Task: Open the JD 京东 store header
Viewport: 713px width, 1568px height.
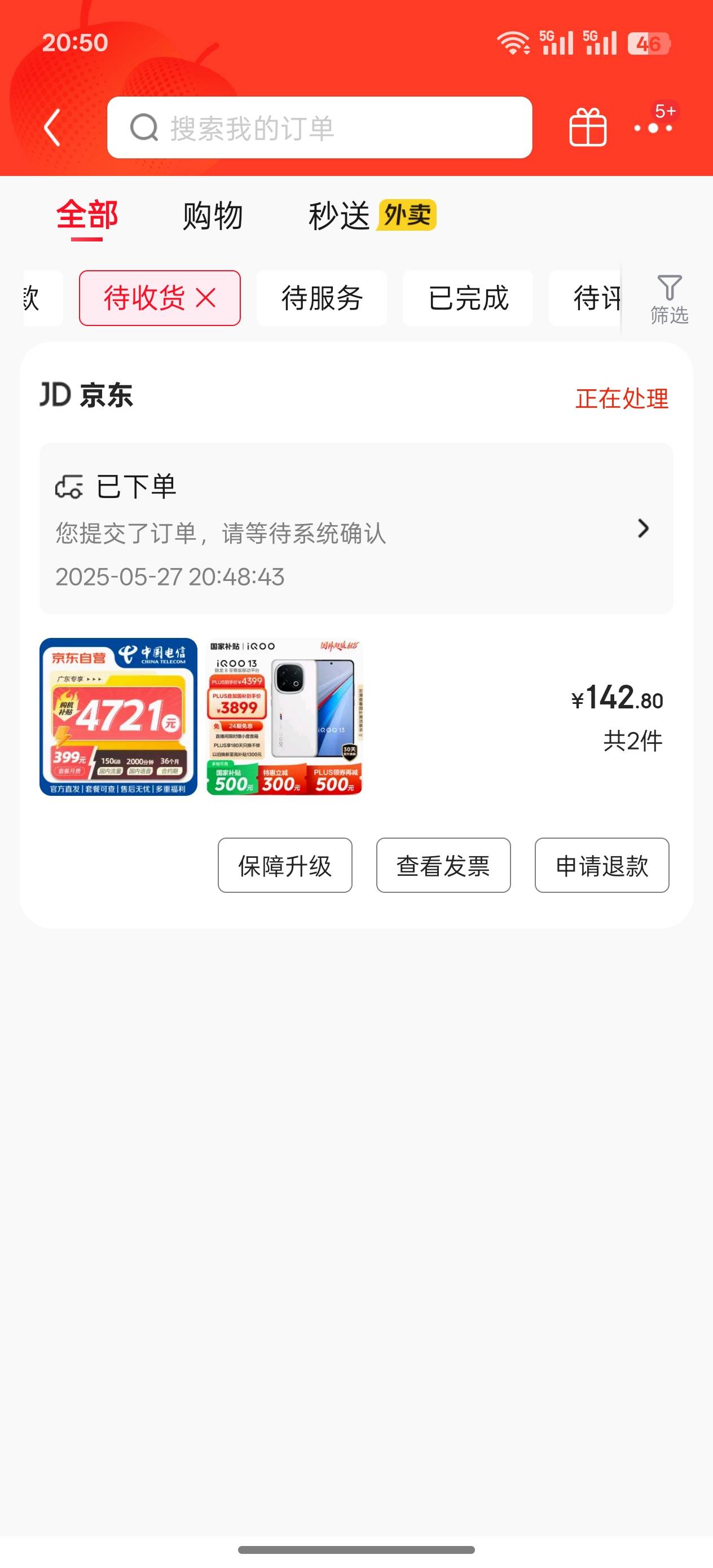Action: (x=86, y=394)
